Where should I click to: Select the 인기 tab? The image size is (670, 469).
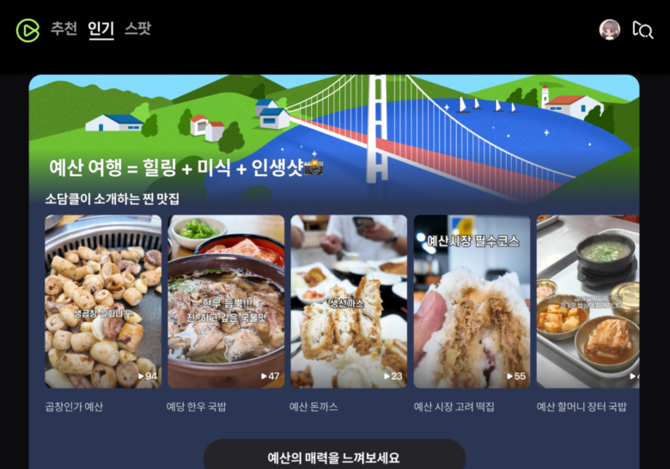point(101,29)
